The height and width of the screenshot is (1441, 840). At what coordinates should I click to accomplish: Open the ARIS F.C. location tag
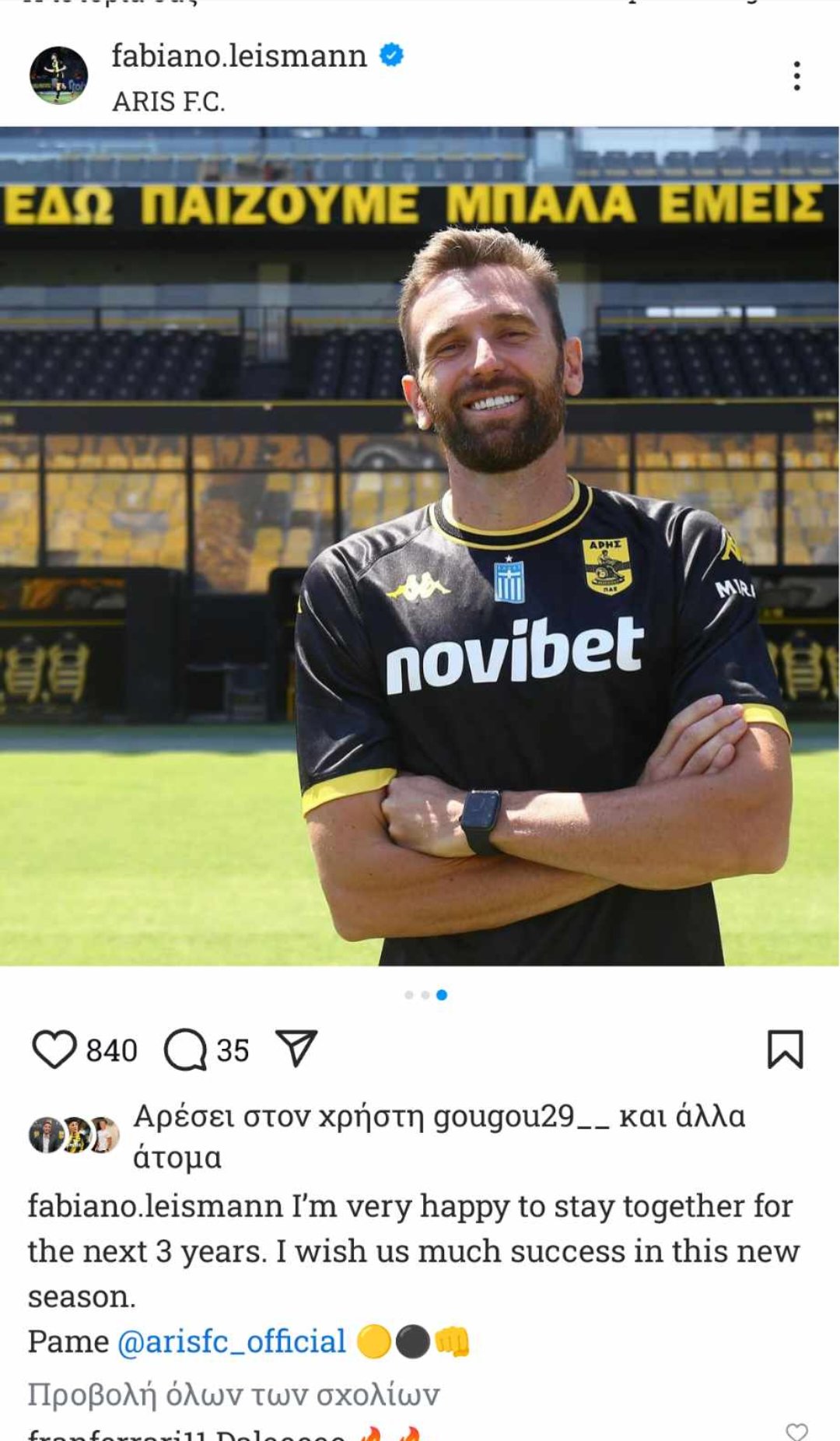tap(168, 102)
